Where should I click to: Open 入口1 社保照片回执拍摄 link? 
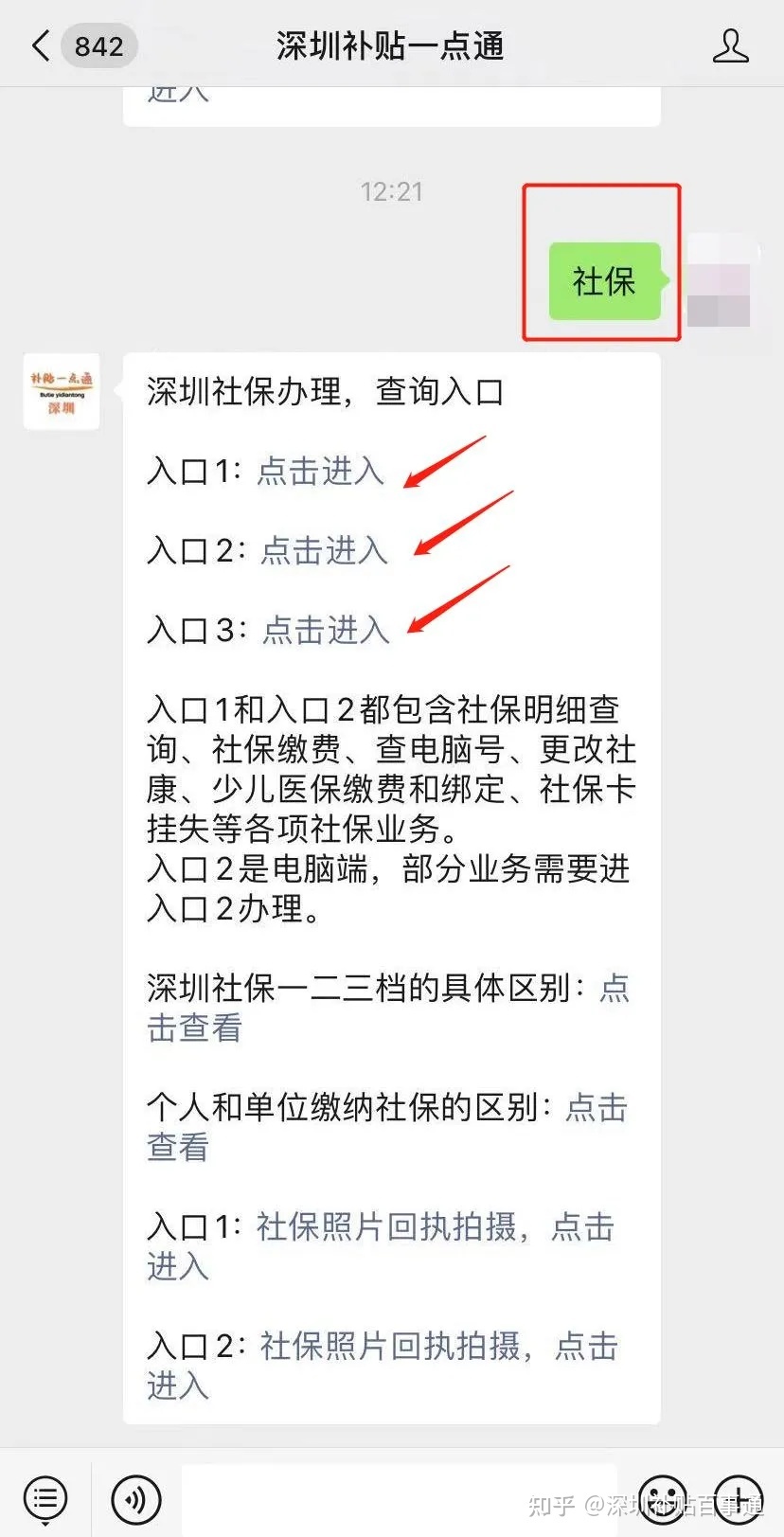[388, 1246]
